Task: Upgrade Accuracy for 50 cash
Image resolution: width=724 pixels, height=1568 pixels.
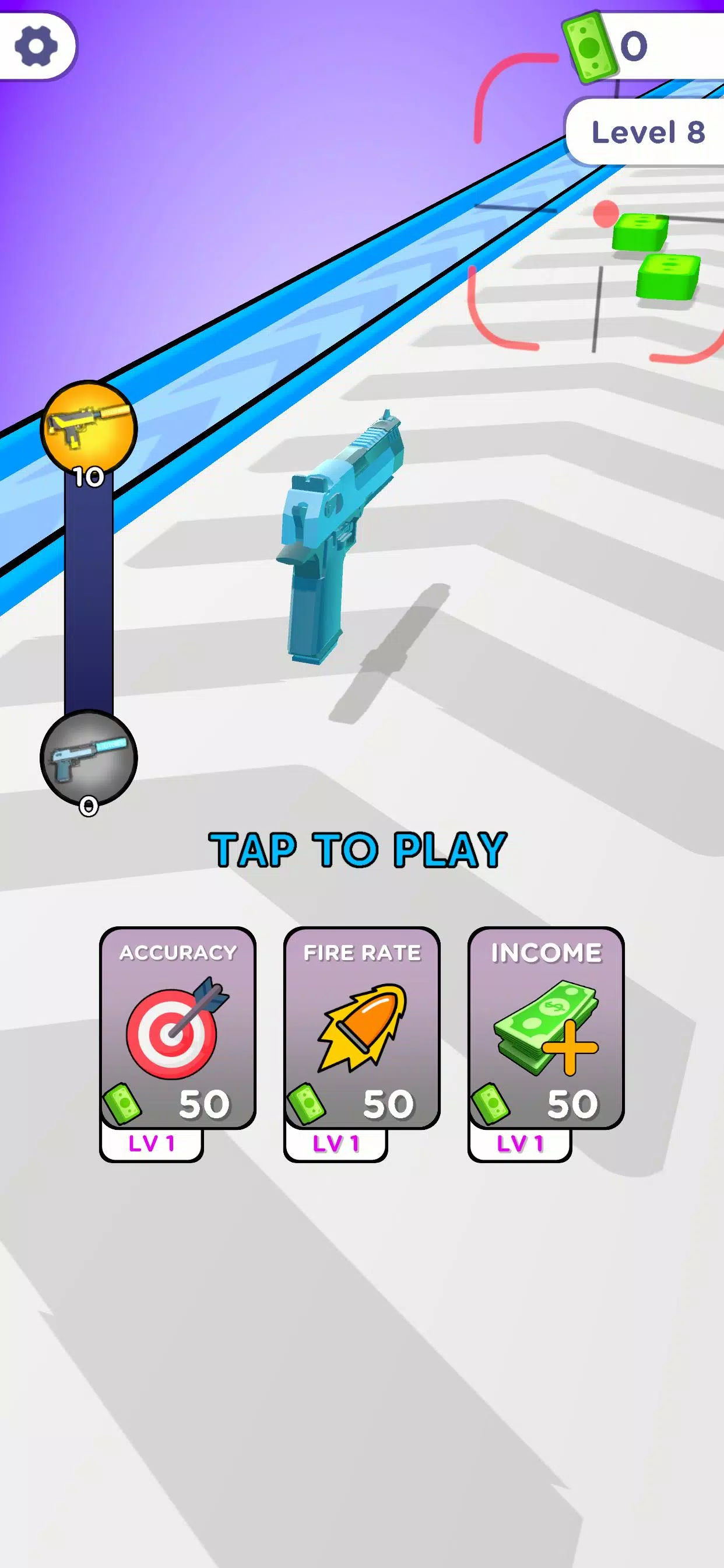Action: coord(177,1028)
